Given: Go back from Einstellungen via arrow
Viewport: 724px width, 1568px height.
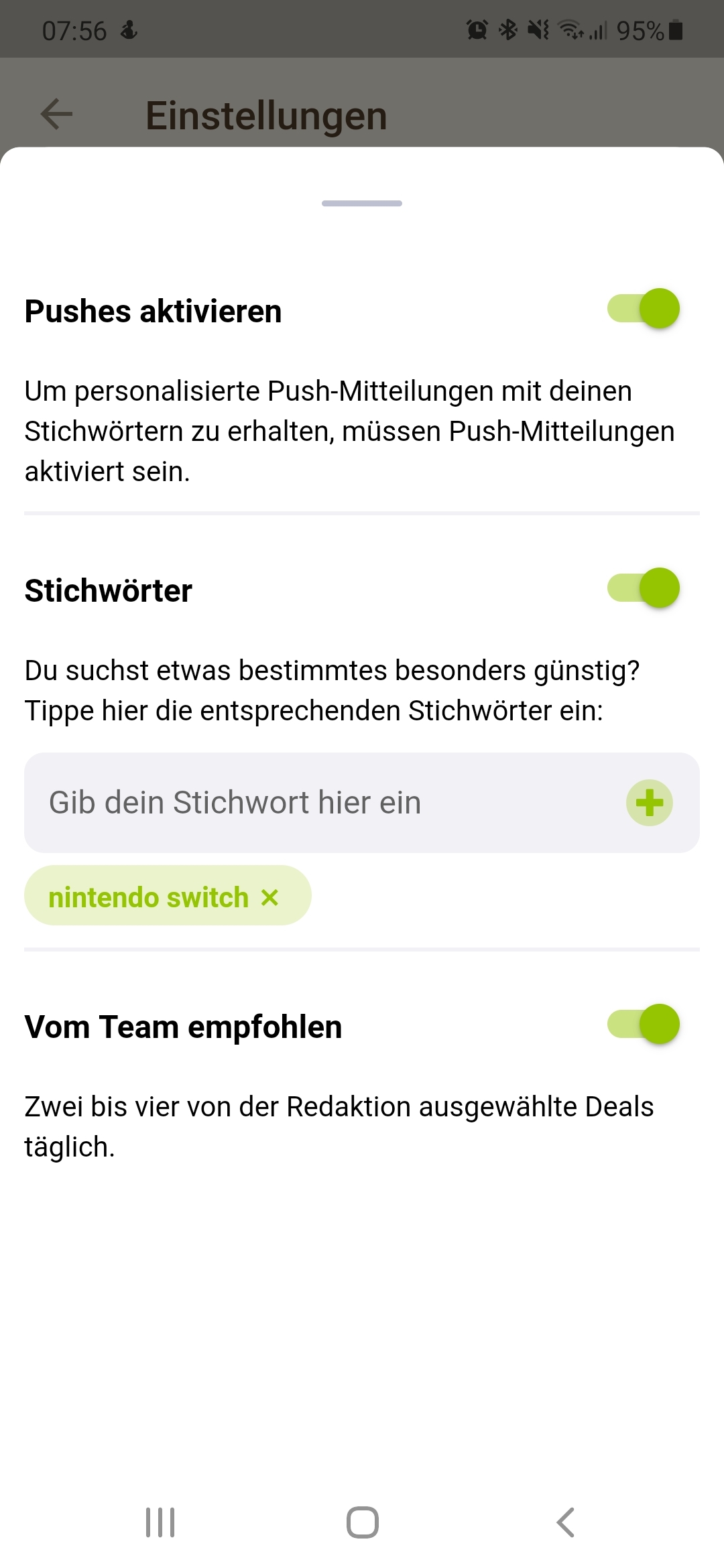Looking at the screenshot, I should [56, 114].
